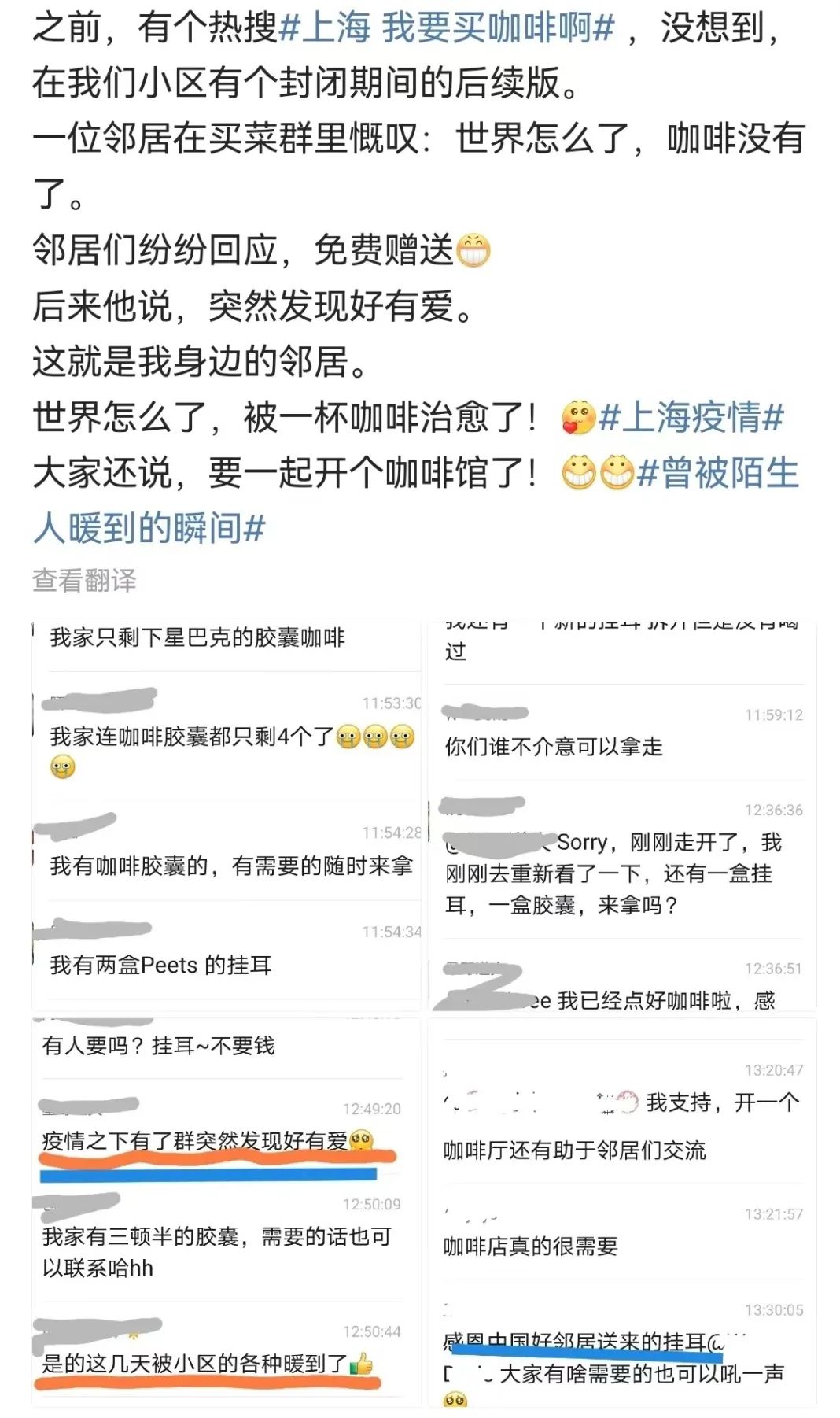Screen dimensions: 840x1418
Task: Open image mentioning 有人要吗？挂耳~不要钱
Action: pyautogui.click(x=227, y=1212)
